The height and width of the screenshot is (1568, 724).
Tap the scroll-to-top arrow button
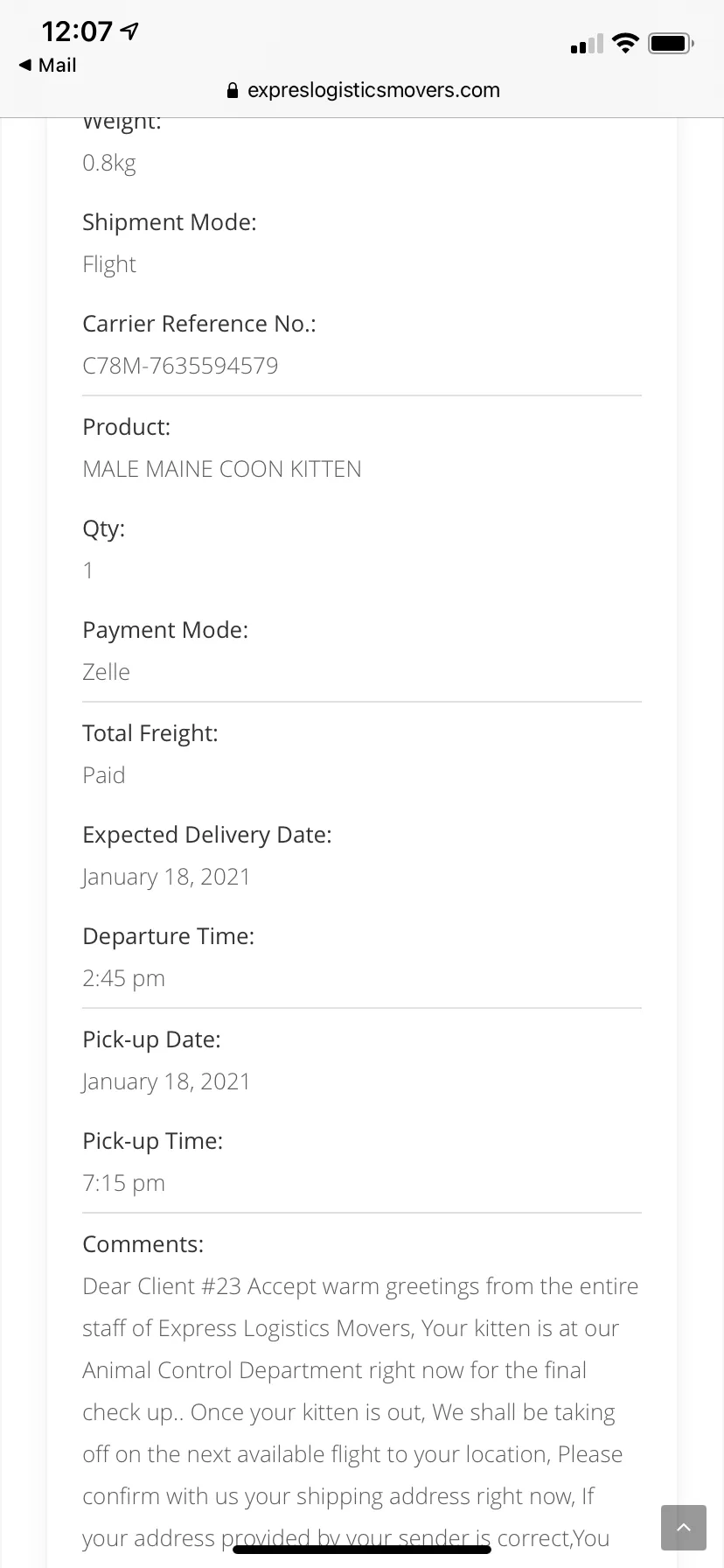[684, 1527]
